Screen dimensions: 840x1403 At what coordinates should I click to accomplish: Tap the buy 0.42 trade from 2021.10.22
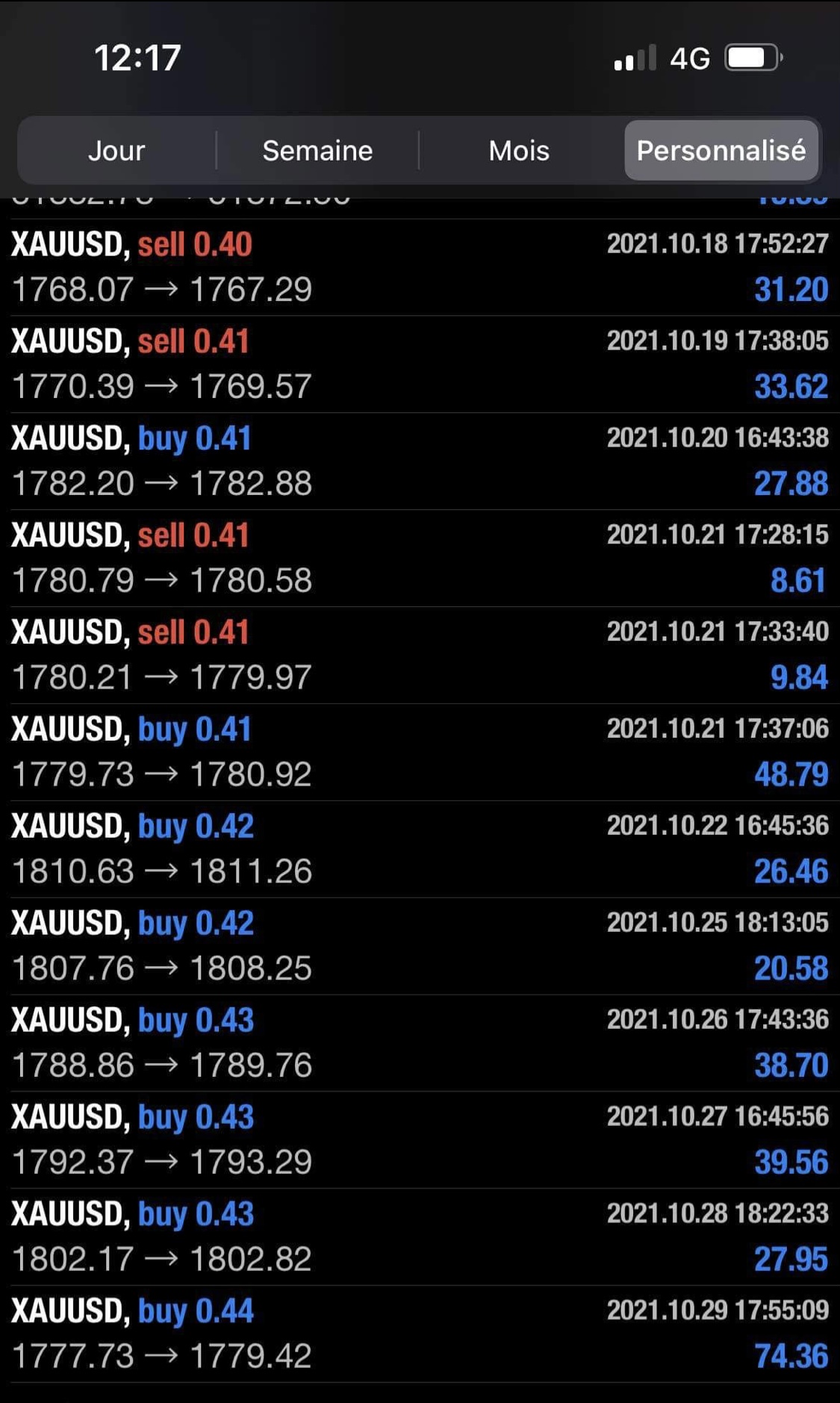[420, 849]
